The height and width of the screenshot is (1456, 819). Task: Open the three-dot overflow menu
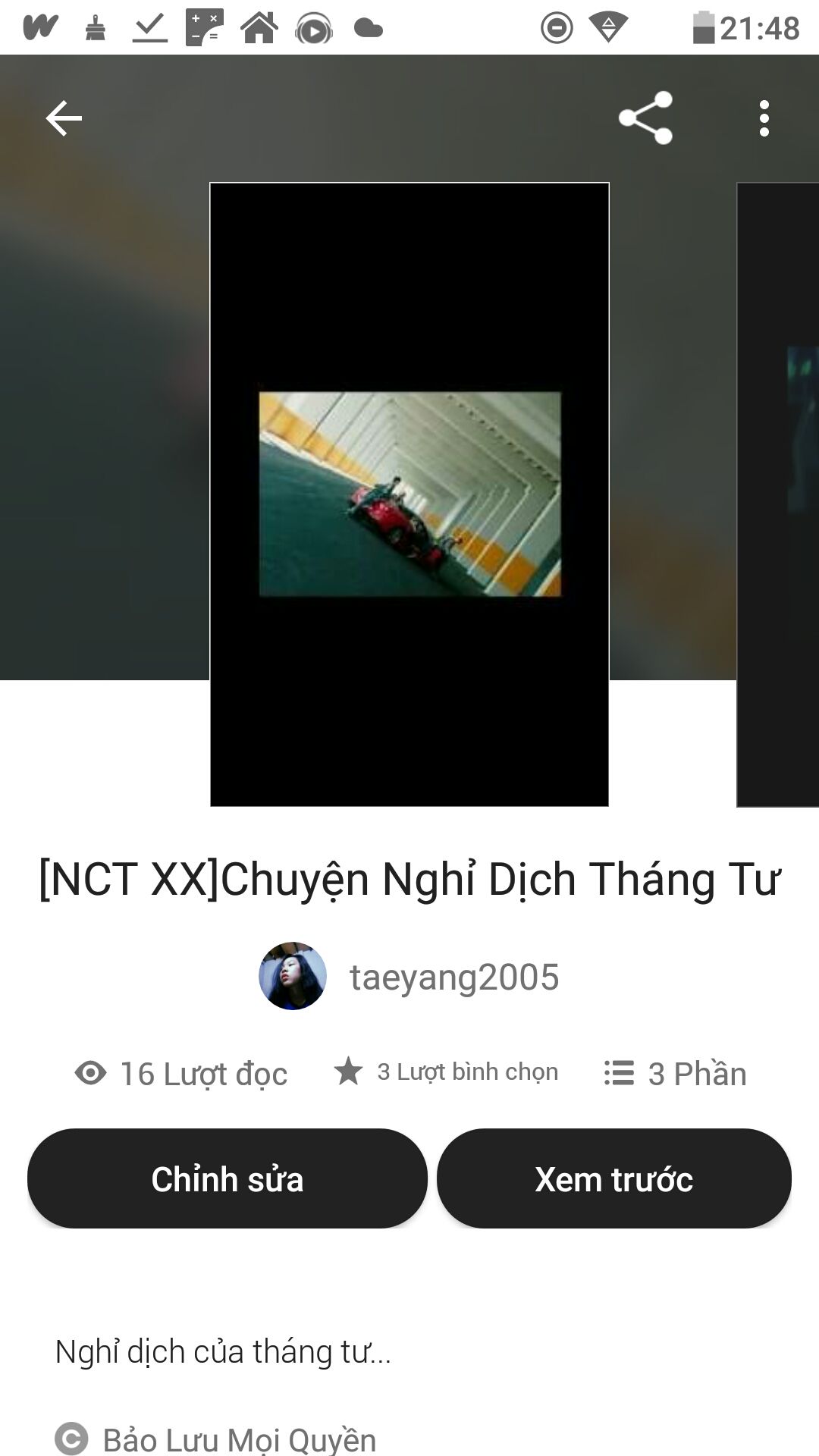764,118
